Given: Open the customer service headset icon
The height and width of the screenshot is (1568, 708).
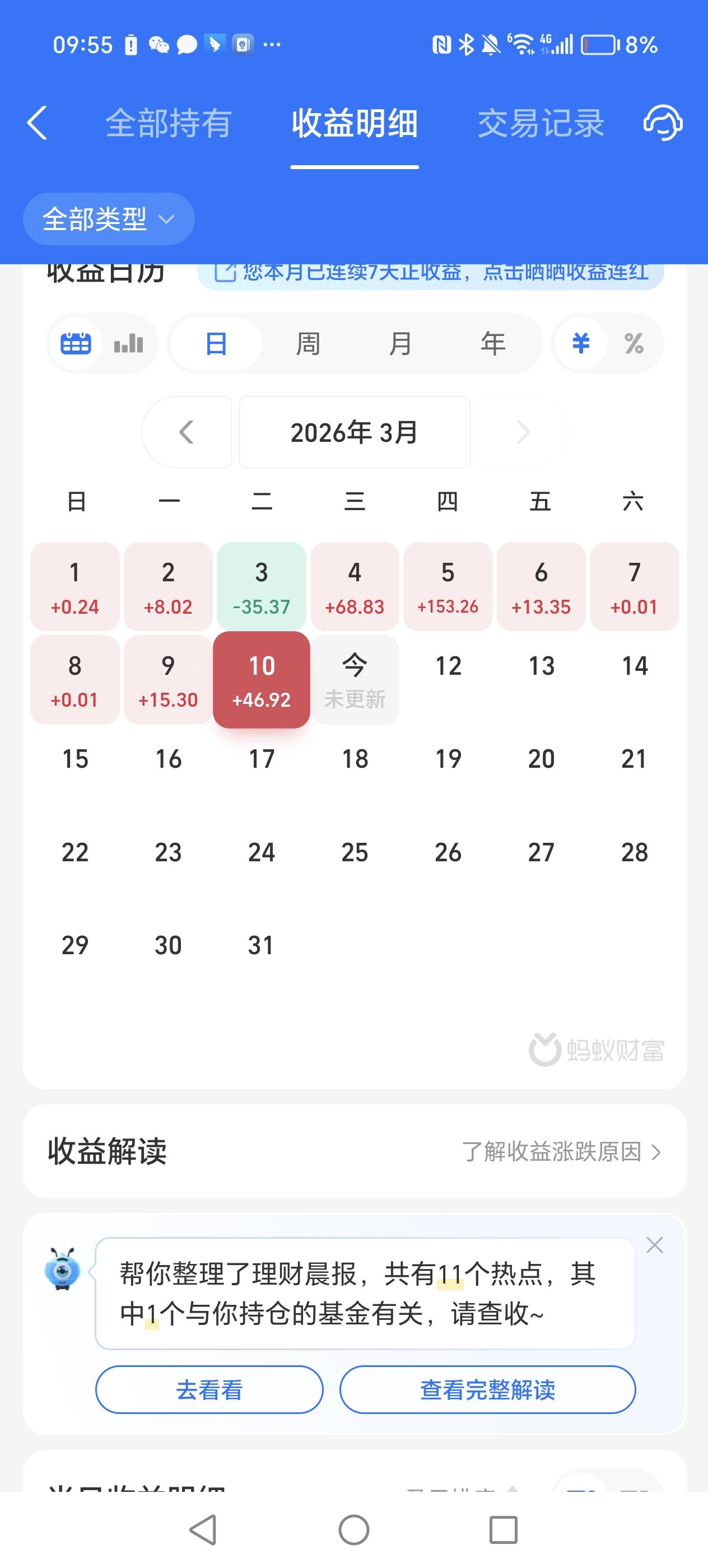Looking at the screenshot, I should (661, 124).
